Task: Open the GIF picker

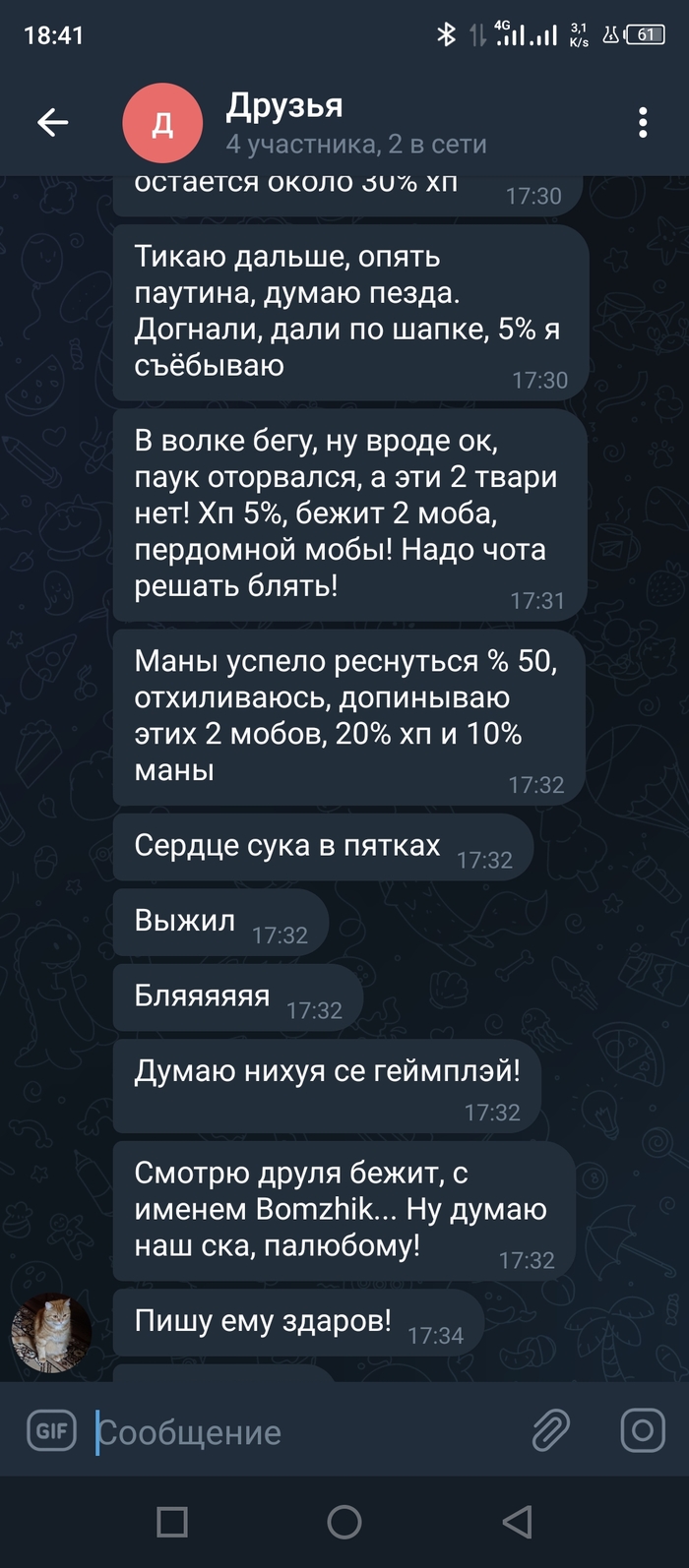Action: tap(51, 1430)
